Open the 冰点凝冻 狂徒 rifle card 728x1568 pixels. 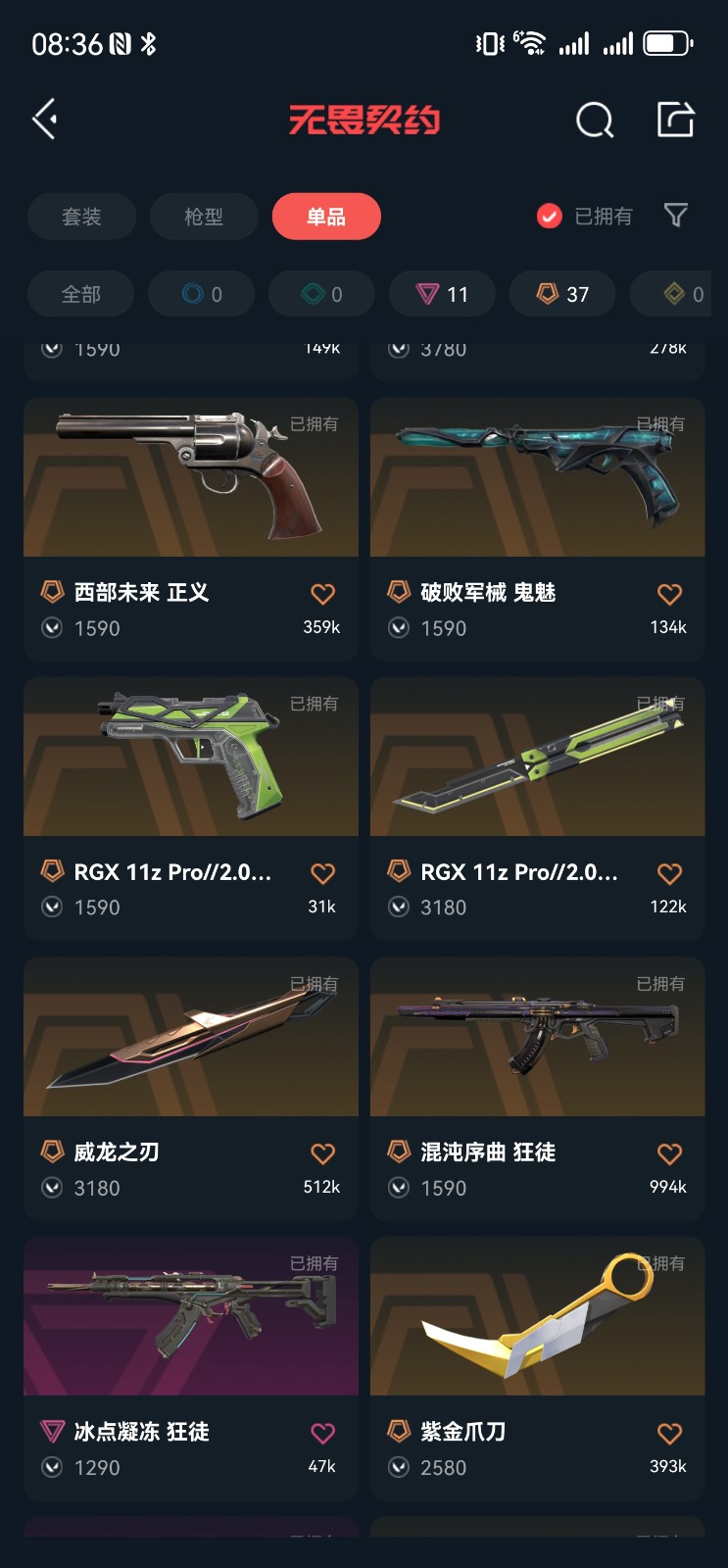pyautogui.click(x=191, y=1318)
